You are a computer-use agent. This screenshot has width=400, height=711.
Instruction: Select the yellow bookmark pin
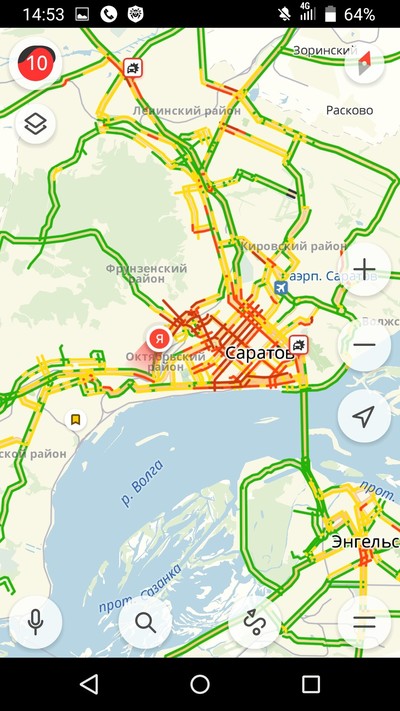[76, 419]
